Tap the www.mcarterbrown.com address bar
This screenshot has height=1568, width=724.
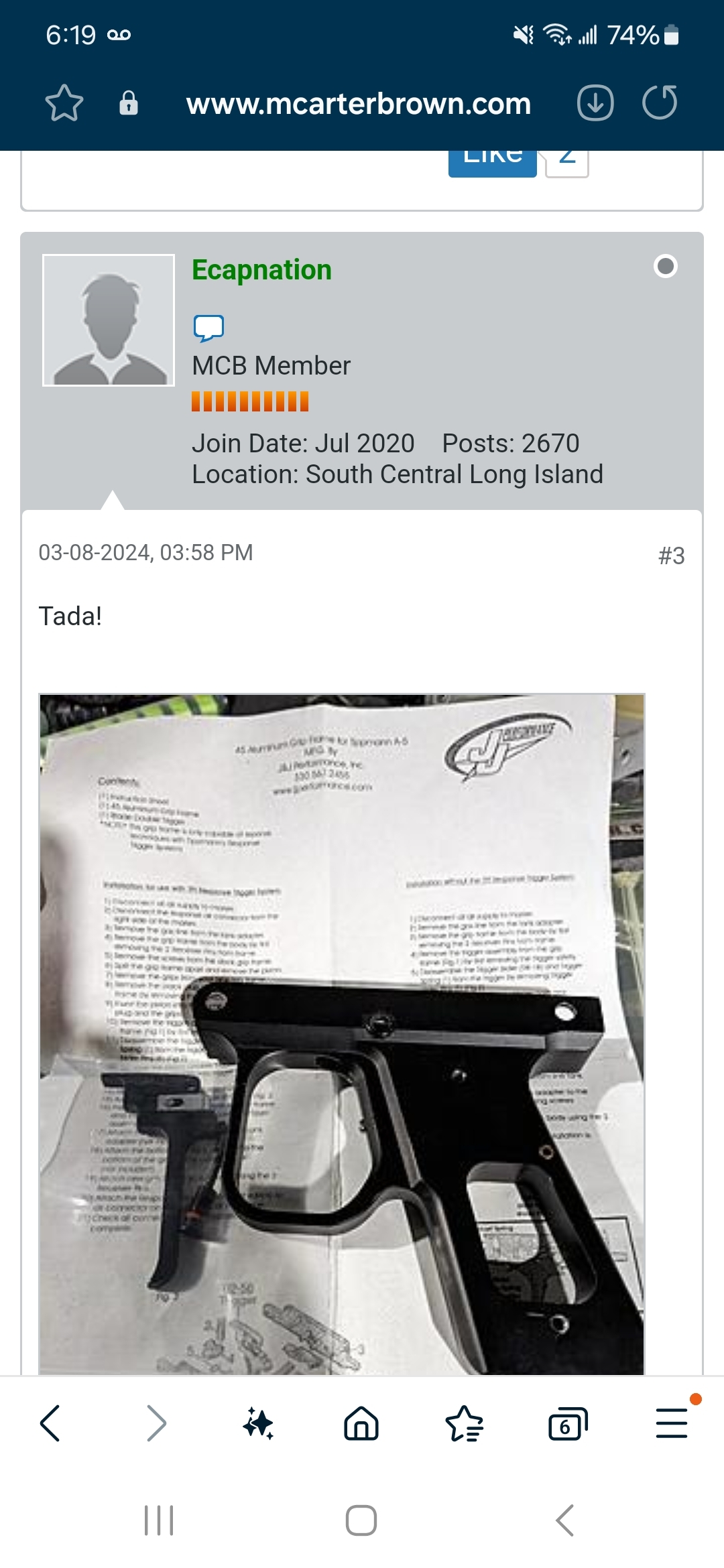(359, 104)
